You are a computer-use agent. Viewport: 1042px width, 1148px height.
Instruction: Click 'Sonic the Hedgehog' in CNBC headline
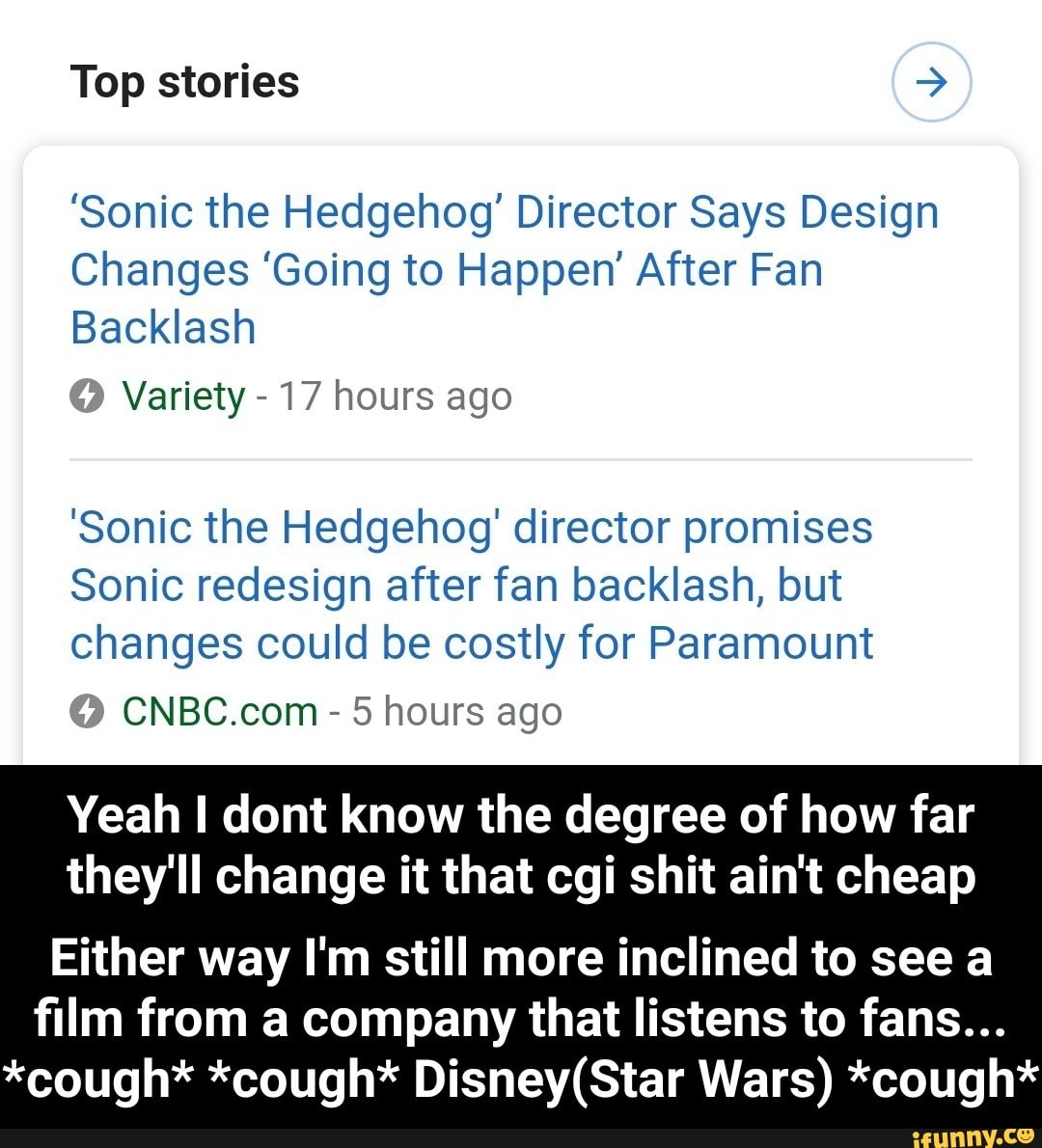click(280, 527)
